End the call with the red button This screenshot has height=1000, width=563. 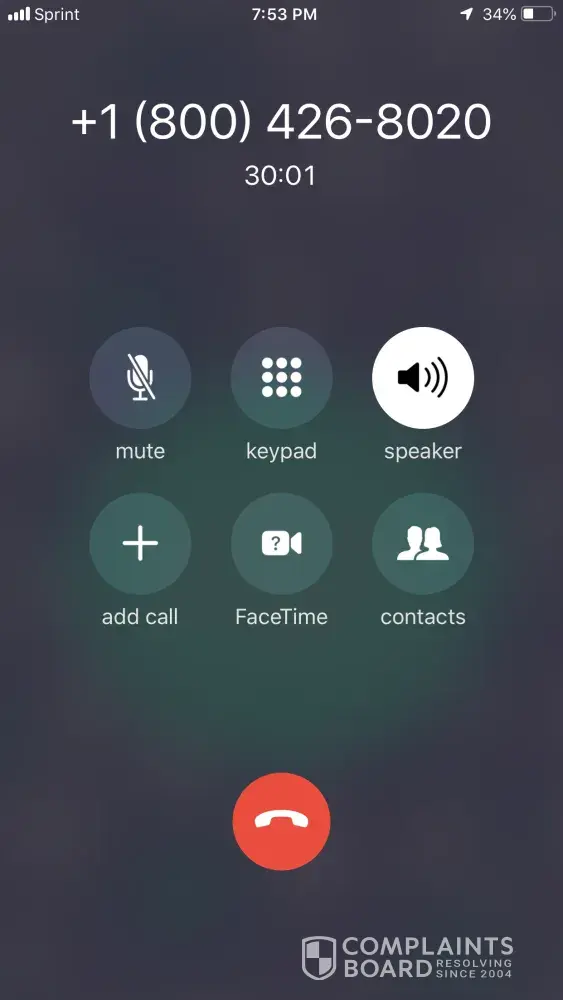[281, 821]
